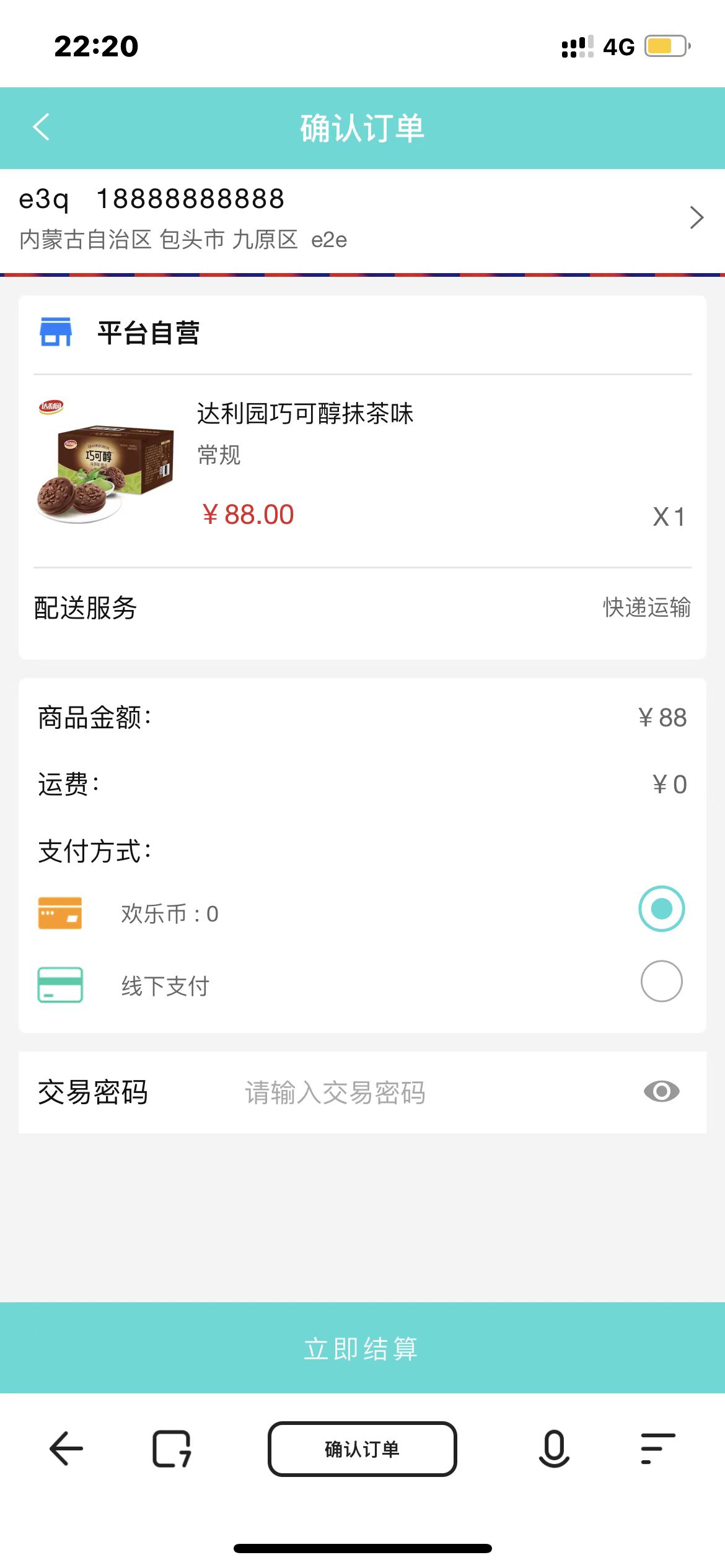Tap the 确认订单 title box in bottom bar

tap(362, 1449)
